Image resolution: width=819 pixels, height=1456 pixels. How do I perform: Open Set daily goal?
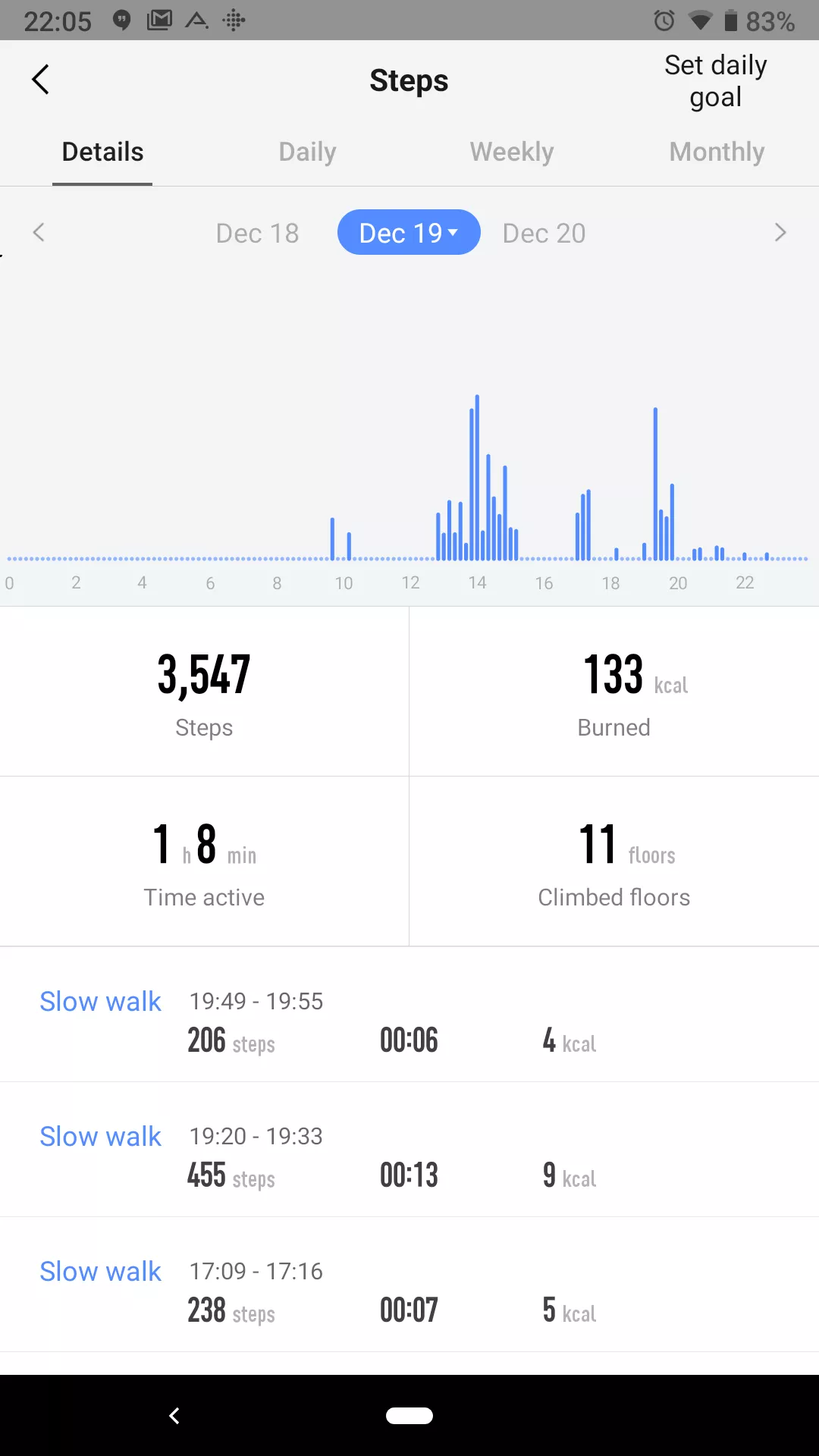pyautogui.click(x=715, y=81)
